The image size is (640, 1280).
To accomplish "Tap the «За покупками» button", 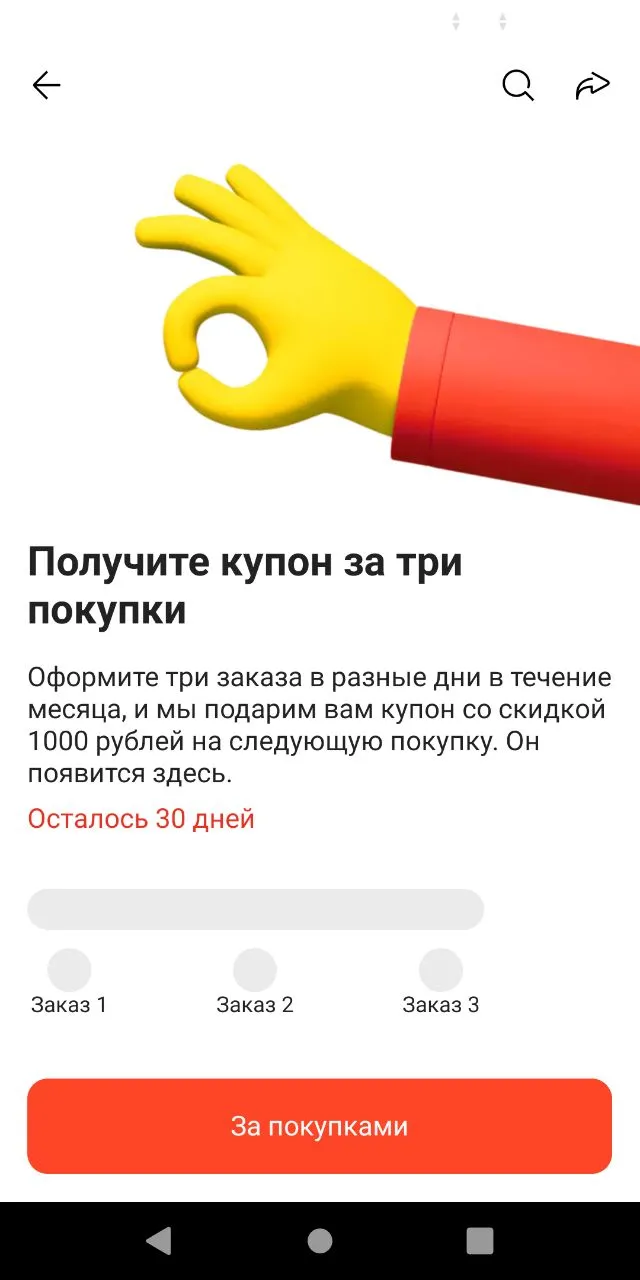I will [319, 1126].
